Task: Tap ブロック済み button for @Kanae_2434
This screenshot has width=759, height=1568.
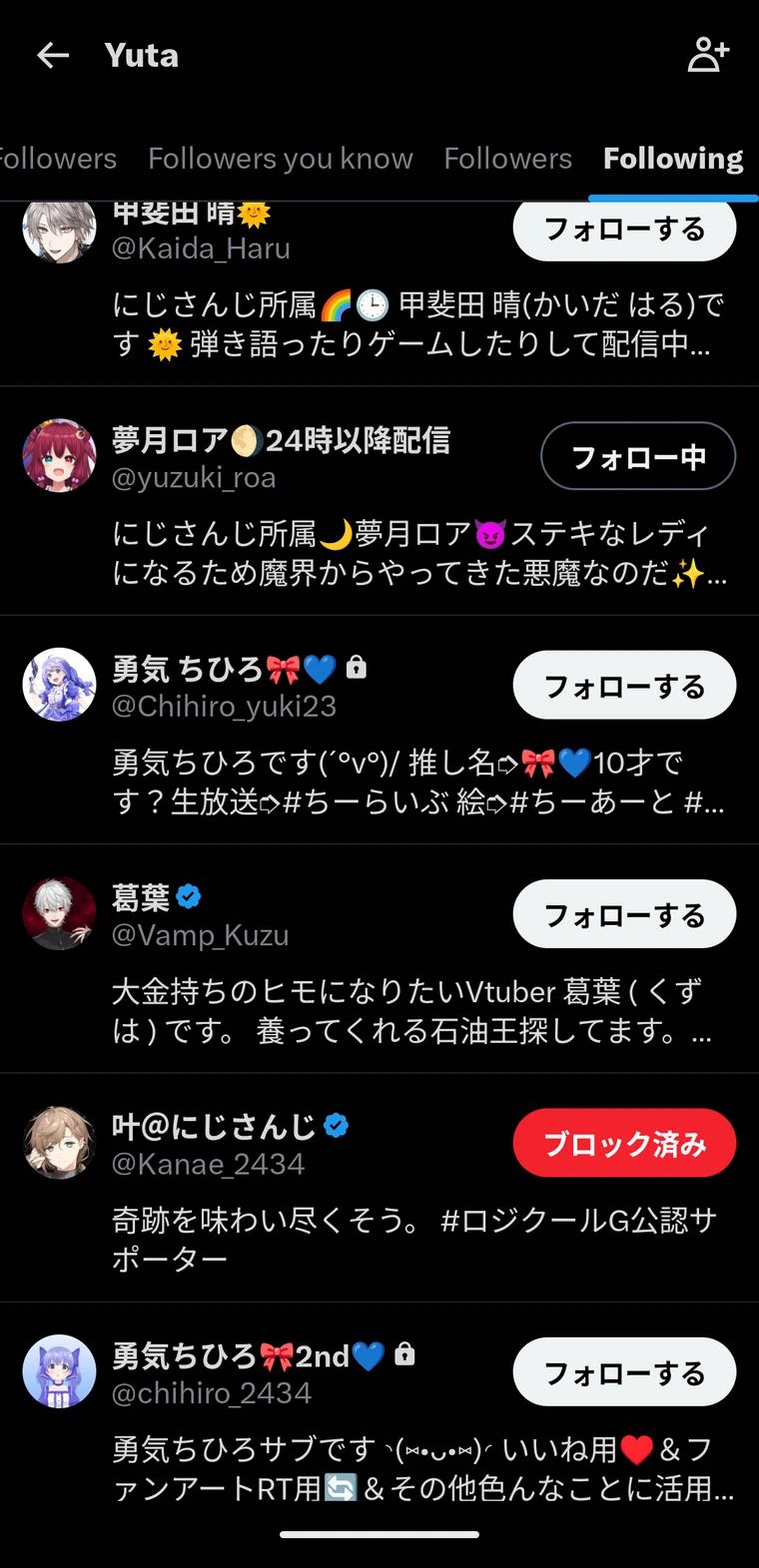Action: pyautogui.click(x=624, y=1144)
